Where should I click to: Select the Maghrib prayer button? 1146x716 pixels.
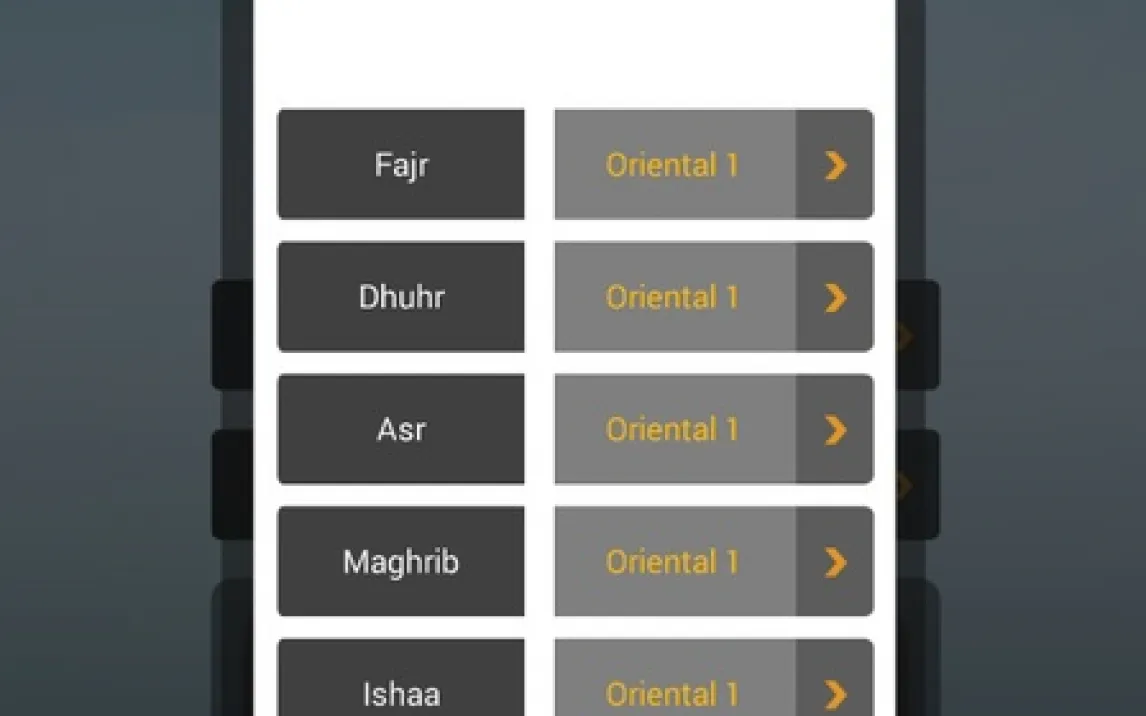click(401, 561)
